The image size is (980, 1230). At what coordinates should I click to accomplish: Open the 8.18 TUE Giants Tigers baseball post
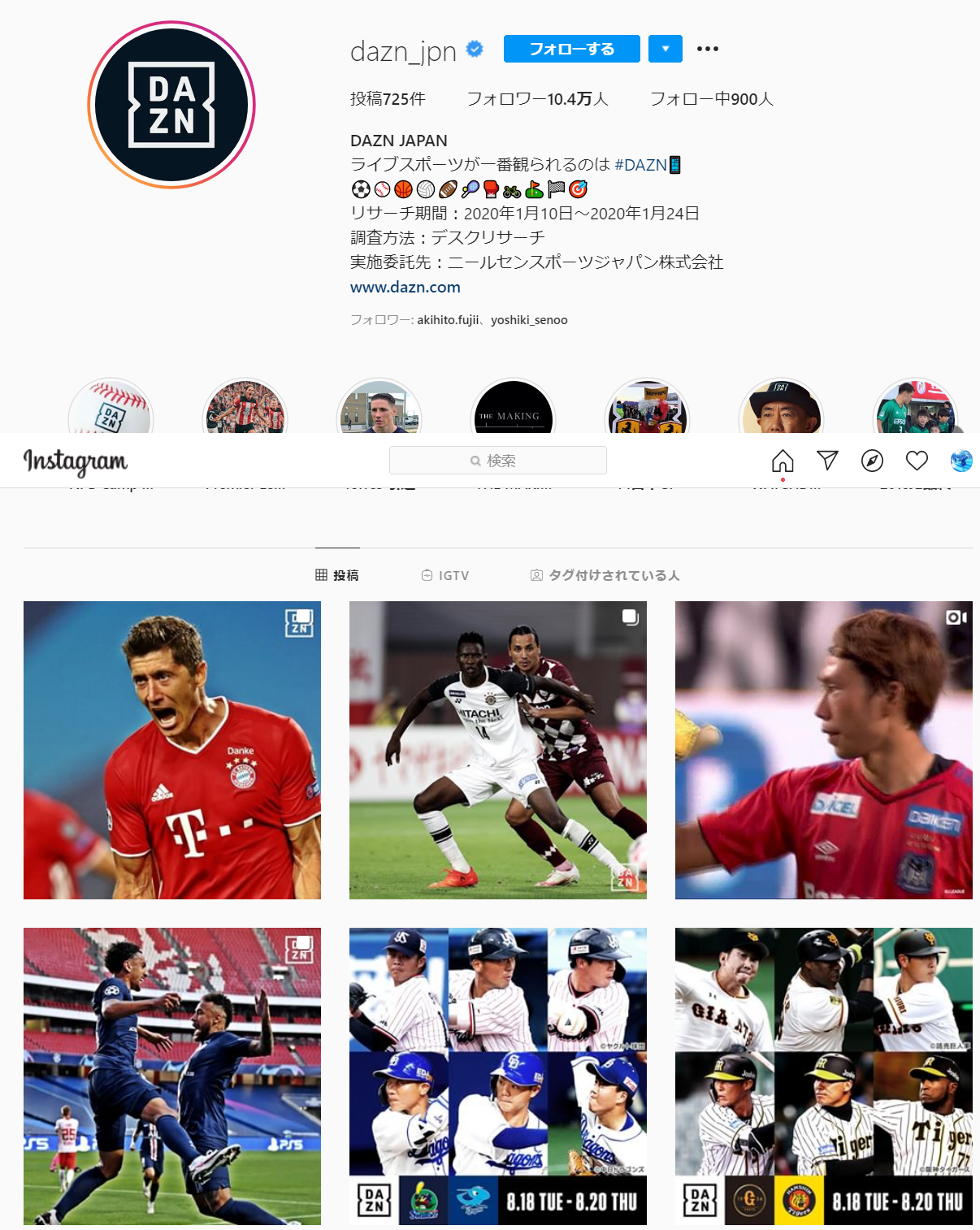point(823,1076)
